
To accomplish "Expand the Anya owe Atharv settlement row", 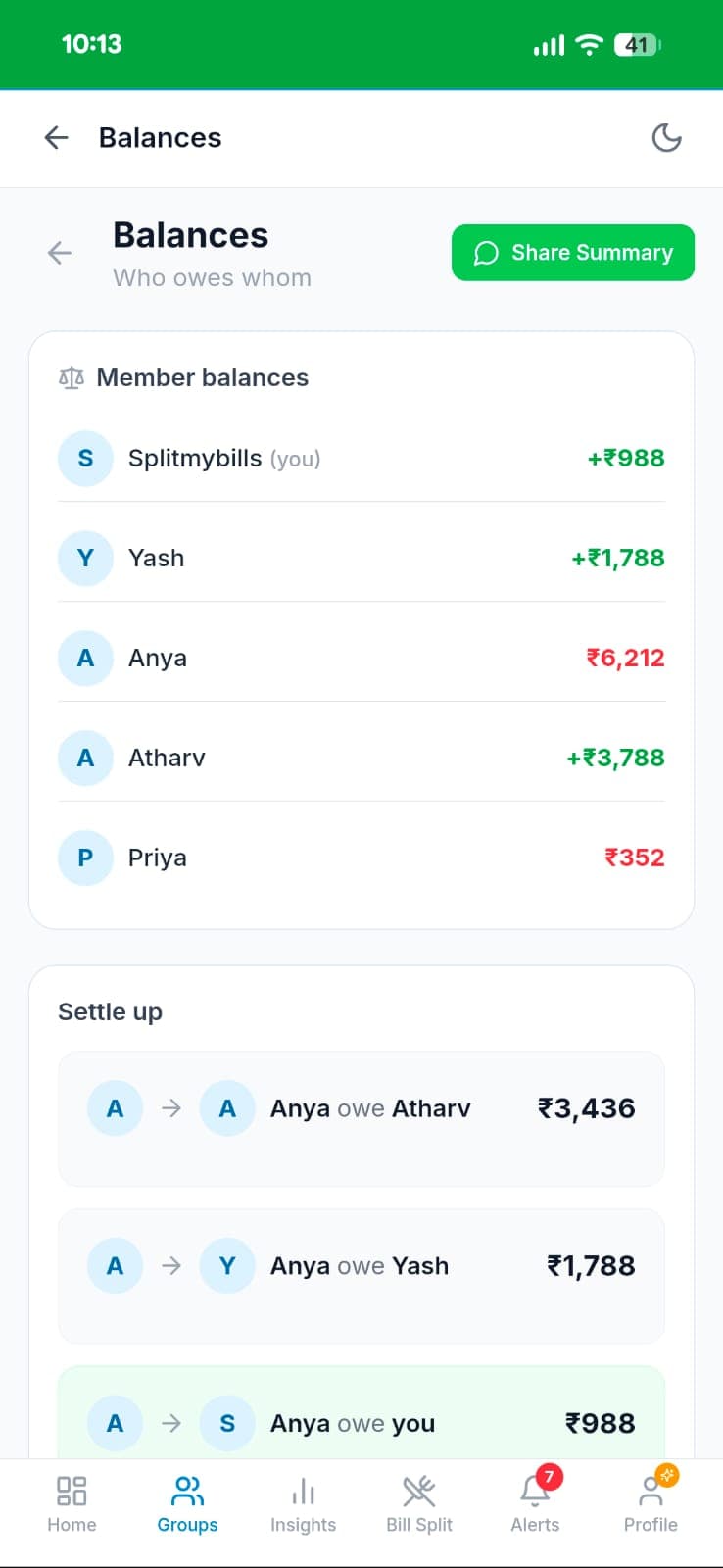I will [361, 1118].
